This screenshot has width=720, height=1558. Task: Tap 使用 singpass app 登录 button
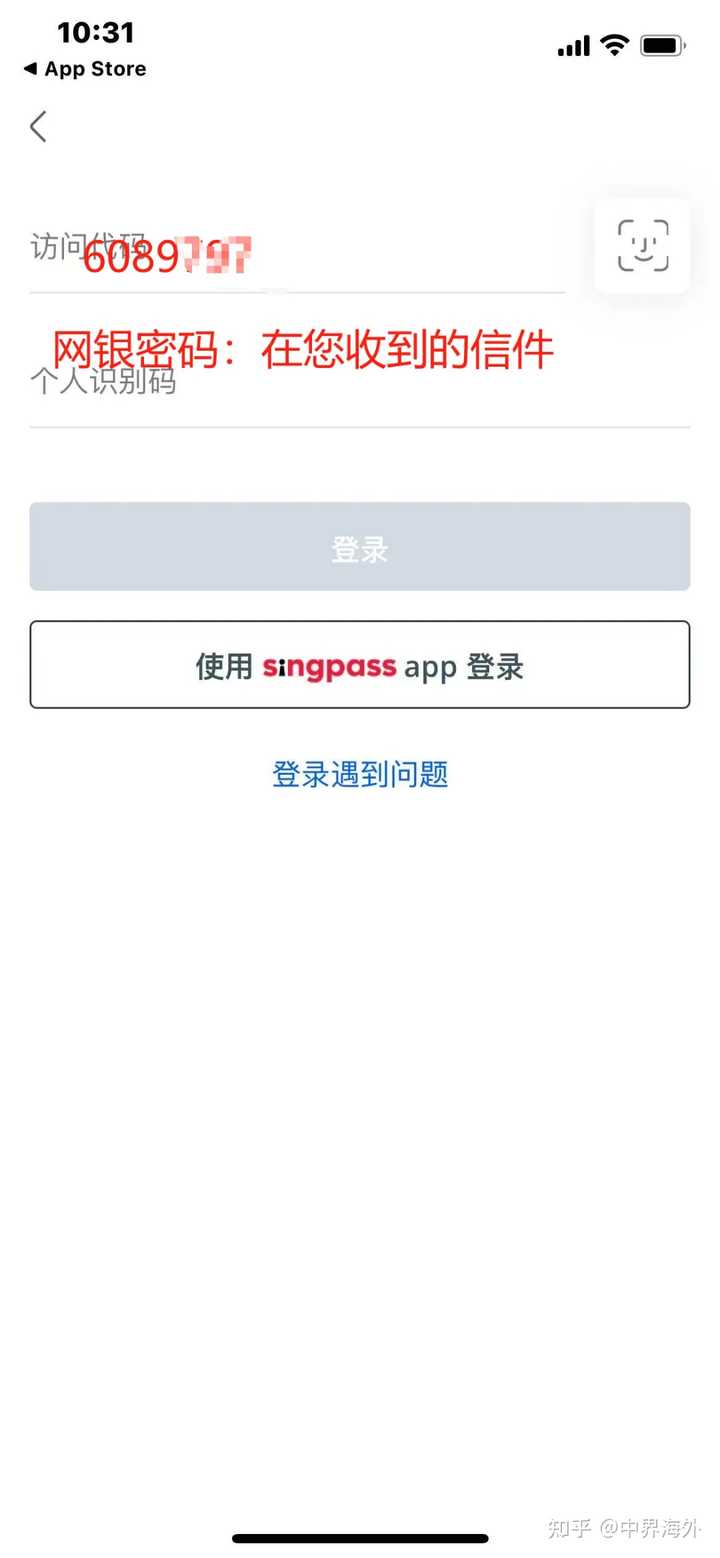pos(359,665)
